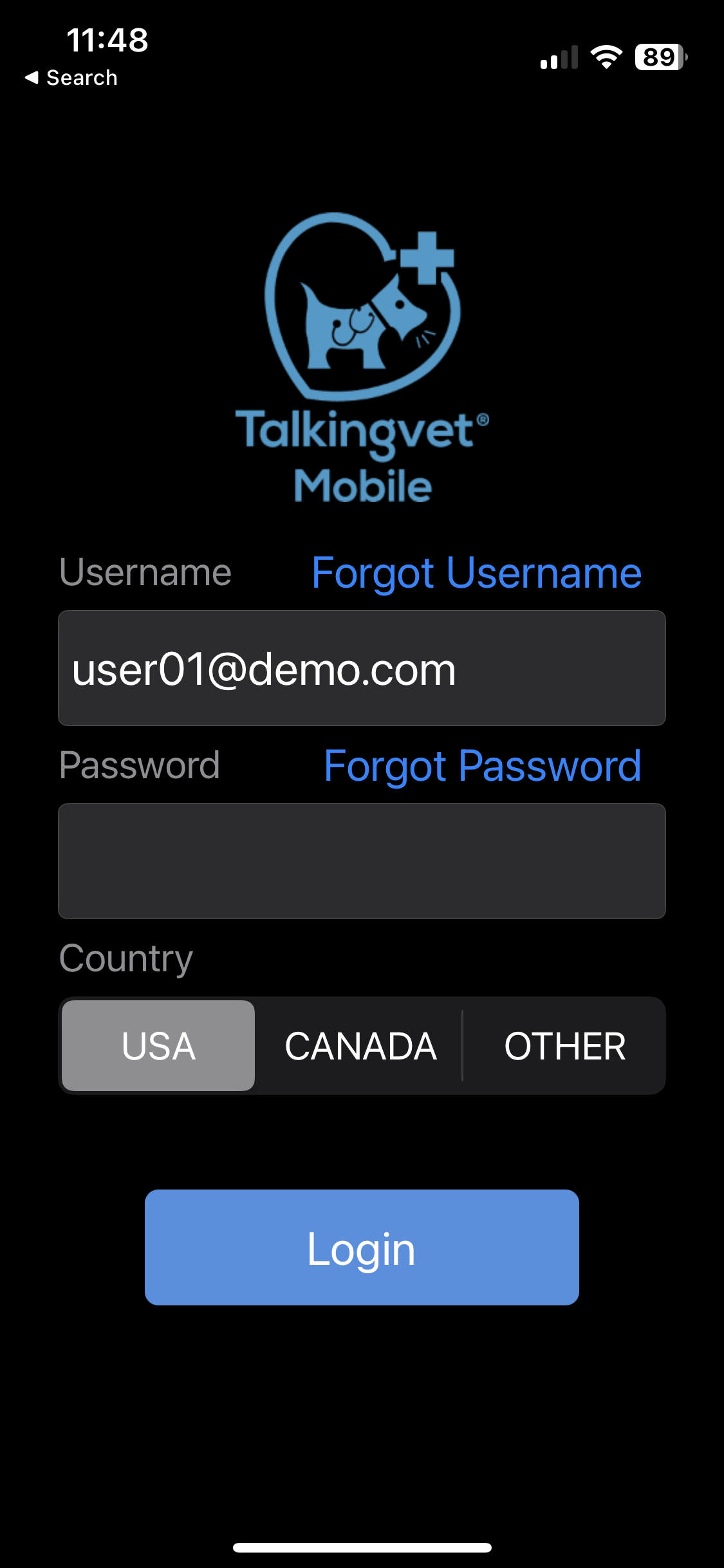Screen dimensions: 724x1568
Task: Return to Search via the status bar
Action: coord(71,78)
